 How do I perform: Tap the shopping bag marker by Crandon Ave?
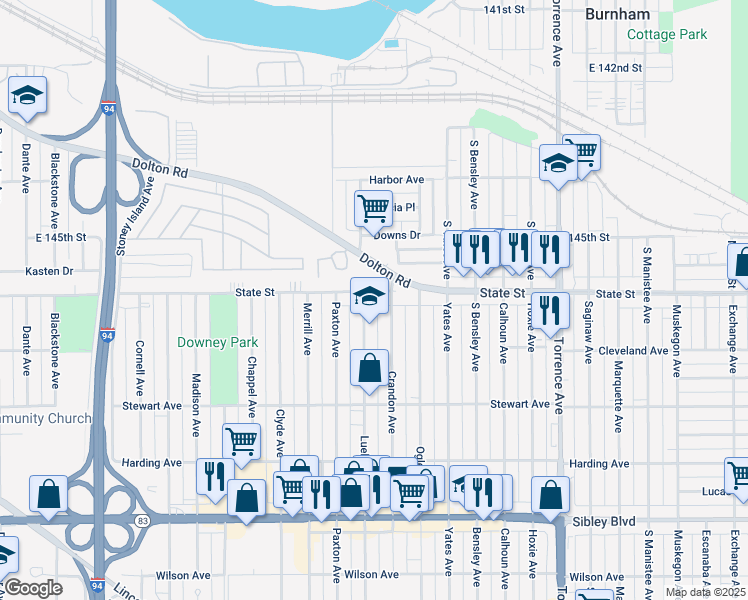click(369, 368)
